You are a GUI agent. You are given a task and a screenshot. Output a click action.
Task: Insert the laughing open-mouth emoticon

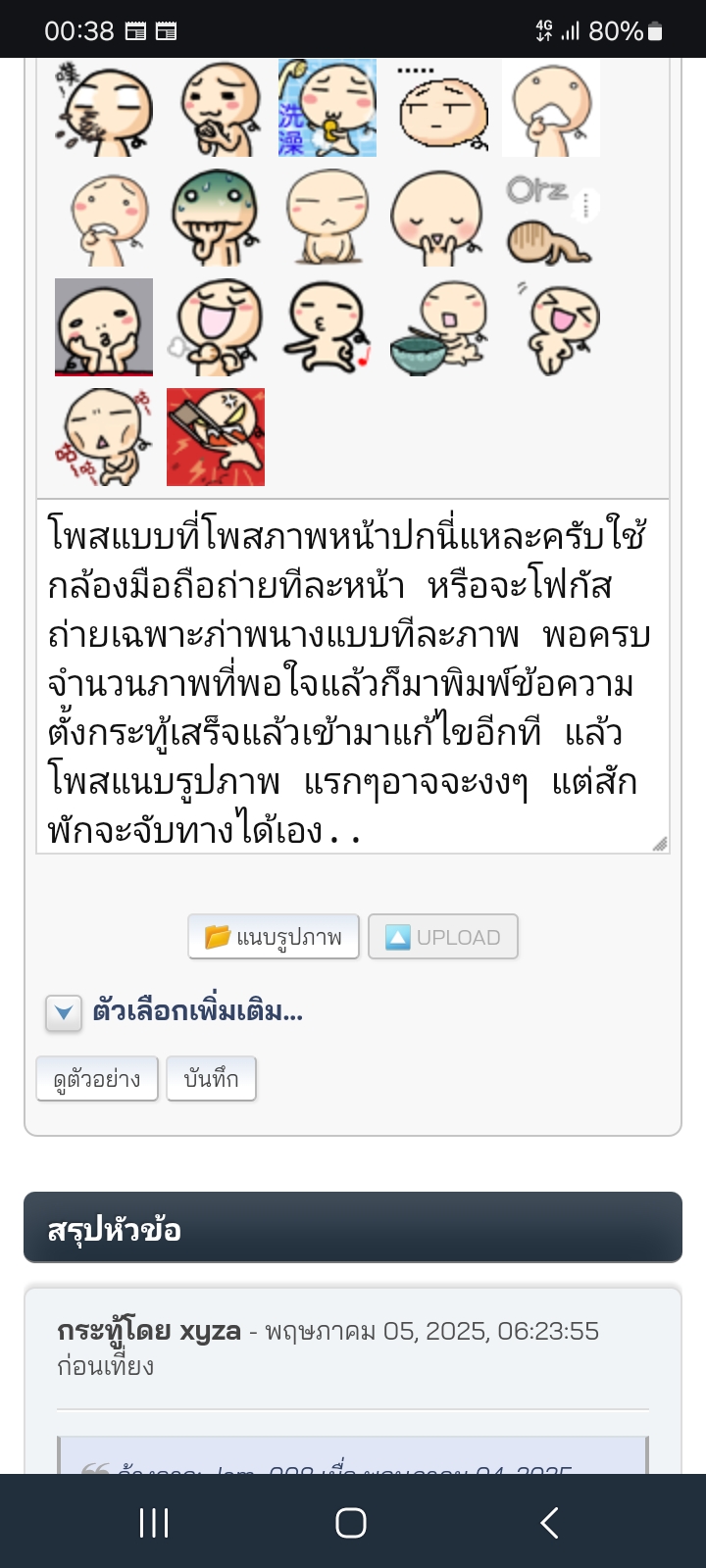coord(215,327)
